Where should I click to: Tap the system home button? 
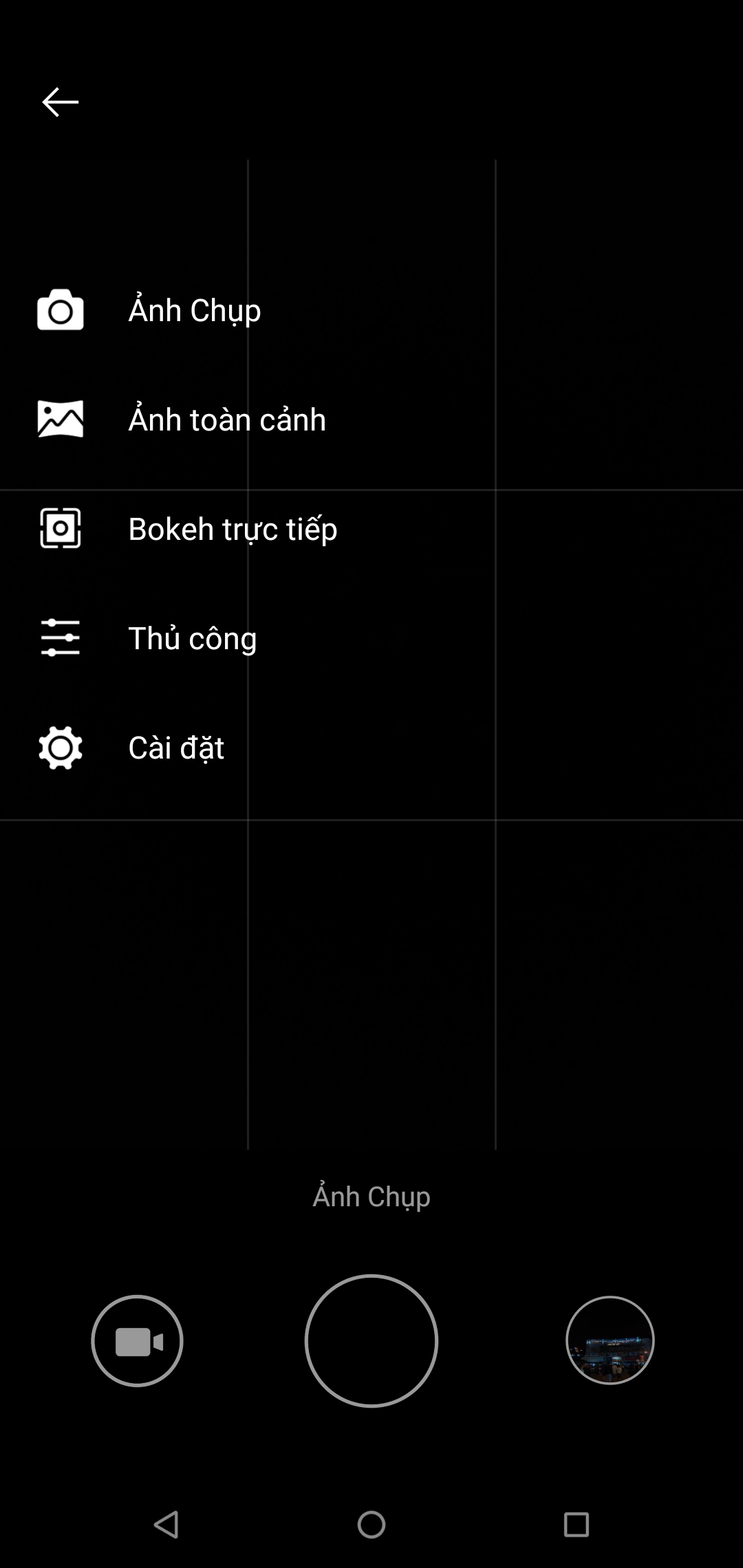click(371, 1525)
